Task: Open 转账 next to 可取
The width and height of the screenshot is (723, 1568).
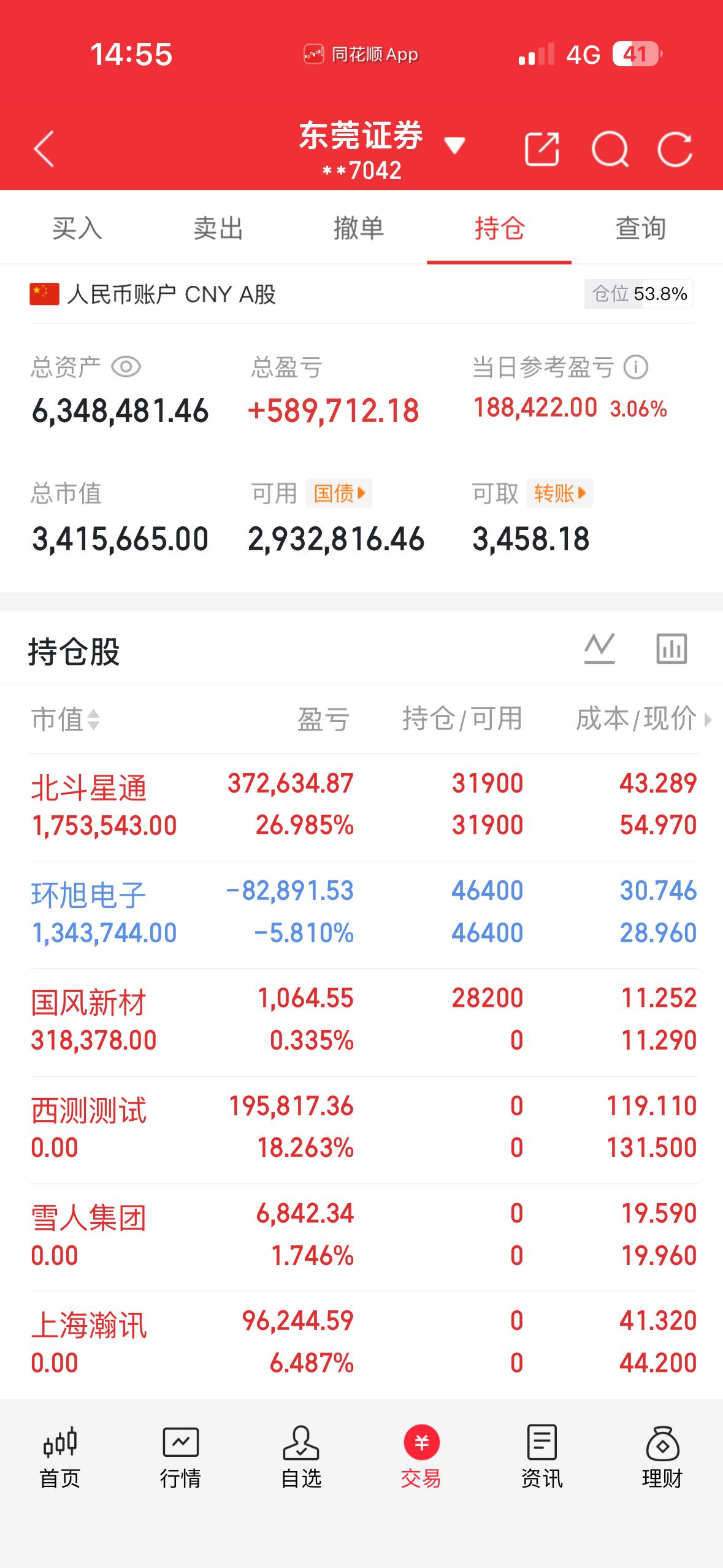Action: tap(560, 493)
